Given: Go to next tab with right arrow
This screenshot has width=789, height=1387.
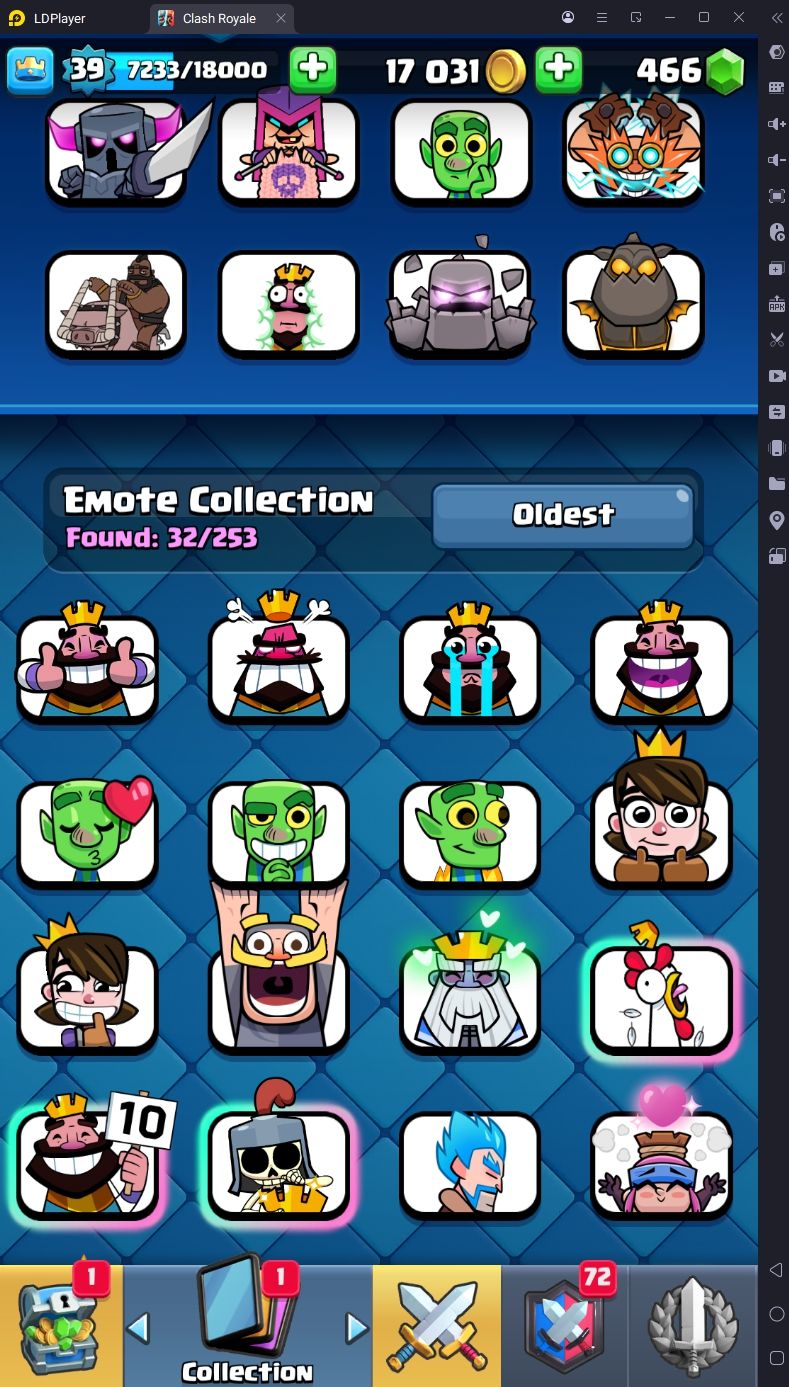Looking at the screenshot, I should coord(356,1328).
